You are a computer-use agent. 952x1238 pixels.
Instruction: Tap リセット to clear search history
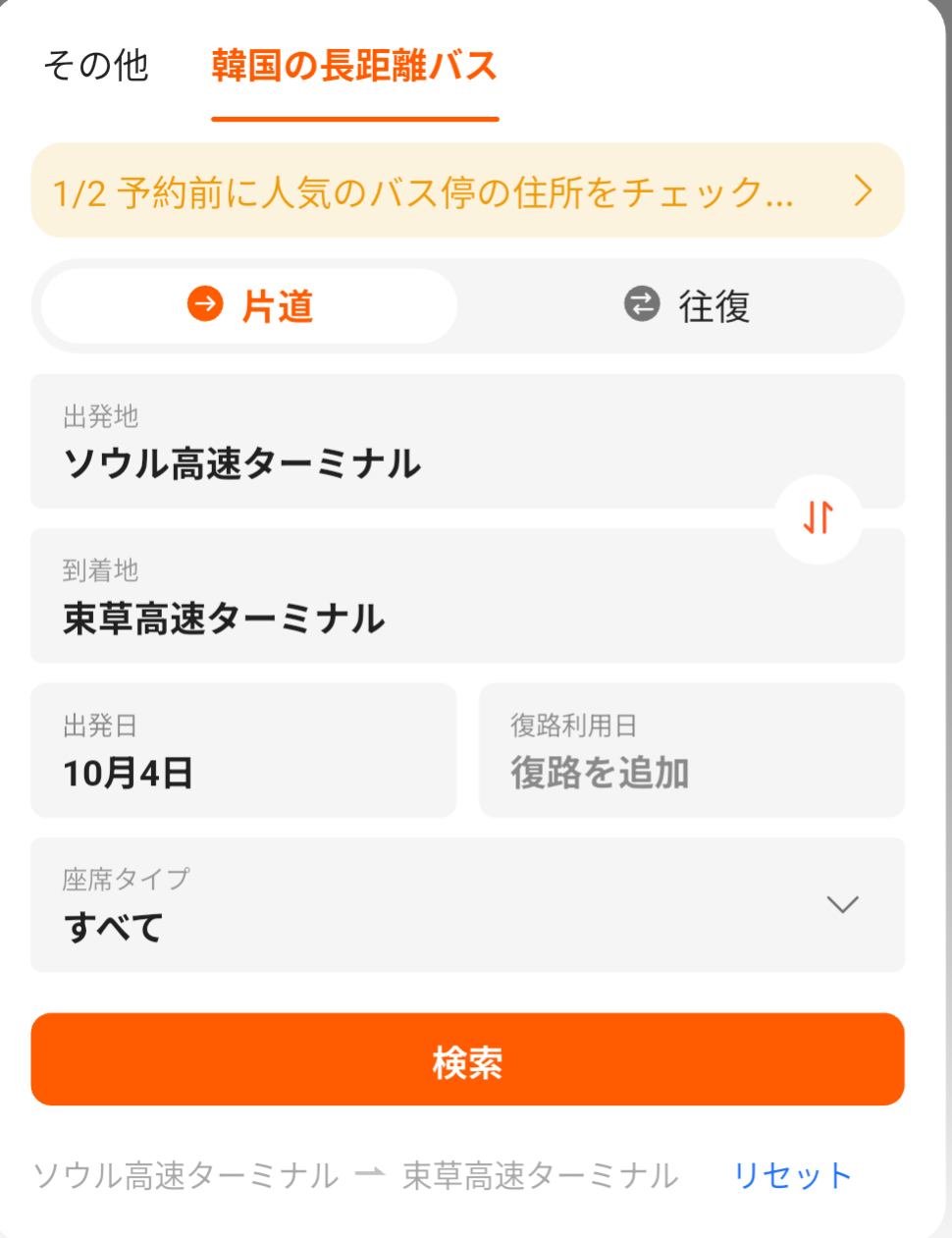point(792,1175)
